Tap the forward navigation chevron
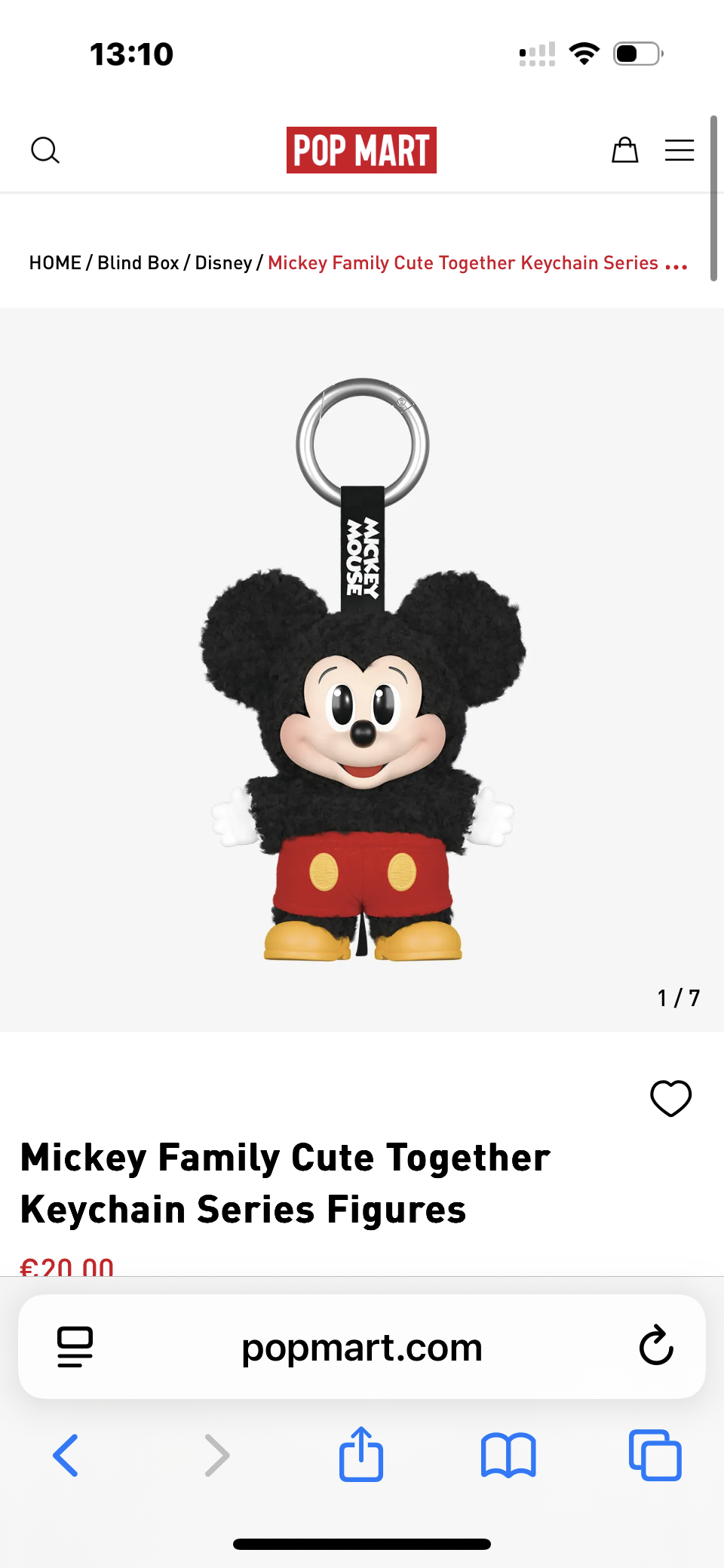This screenshot has width=724, height=1568. pos(216,1456)
